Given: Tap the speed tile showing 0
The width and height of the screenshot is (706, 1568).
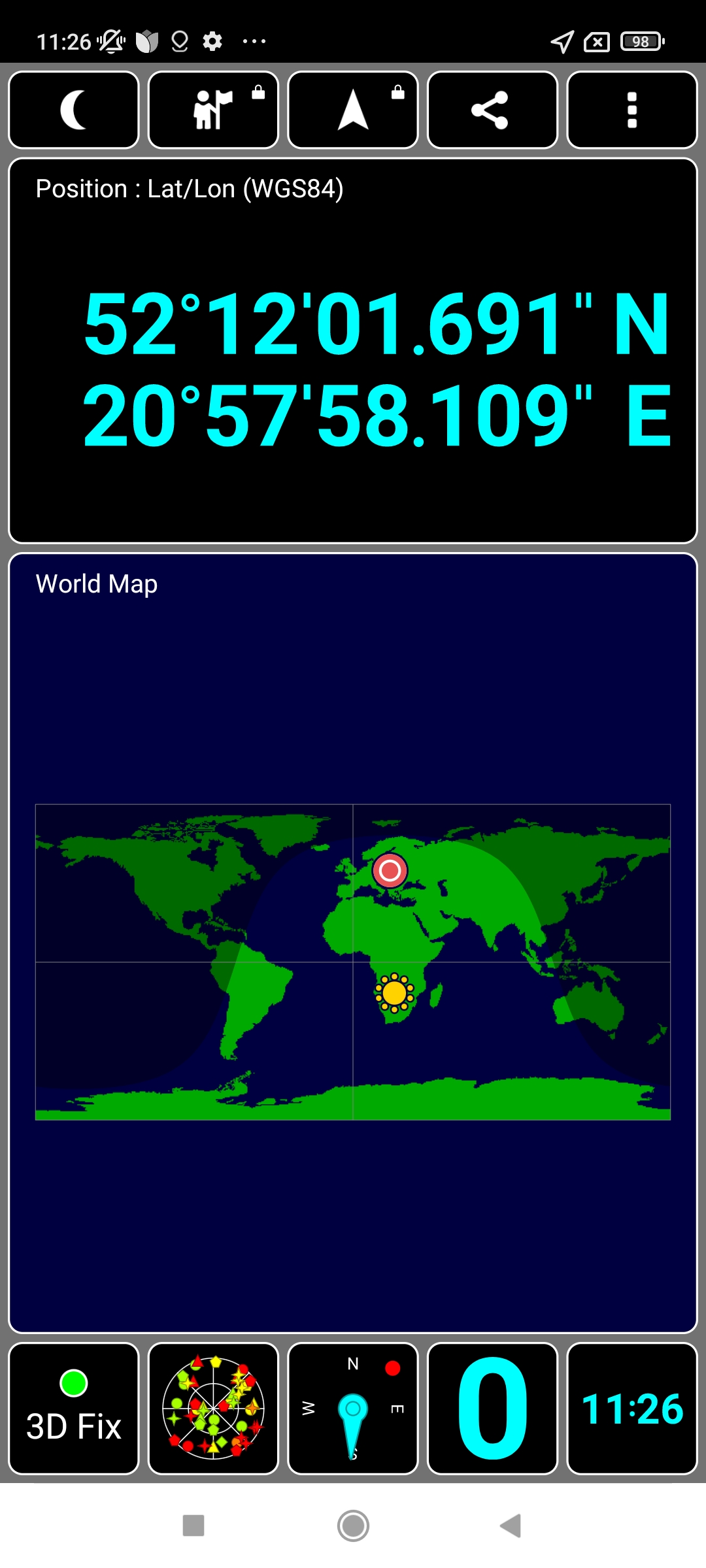Looking at the screenshot, I should coord(492,1409).
